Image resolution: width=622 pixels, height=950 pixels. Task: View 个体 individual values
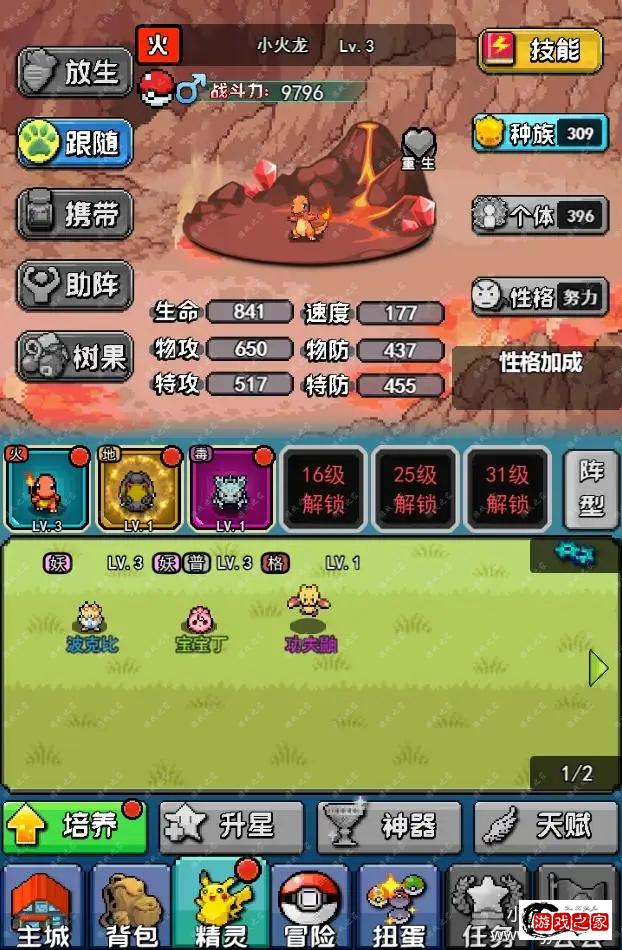point(540,215)
